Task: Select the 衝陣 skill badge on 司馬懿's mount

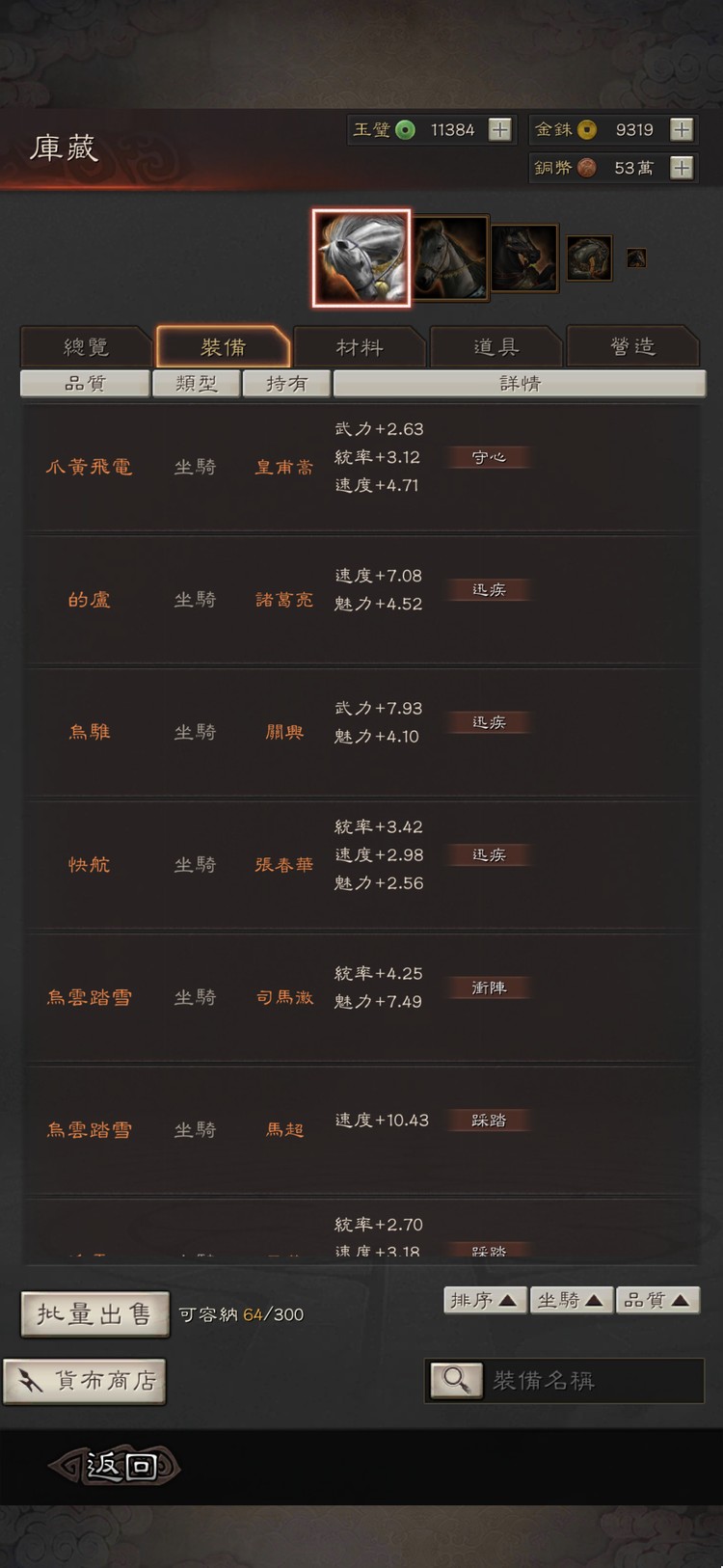Action: tap(489, 987)
